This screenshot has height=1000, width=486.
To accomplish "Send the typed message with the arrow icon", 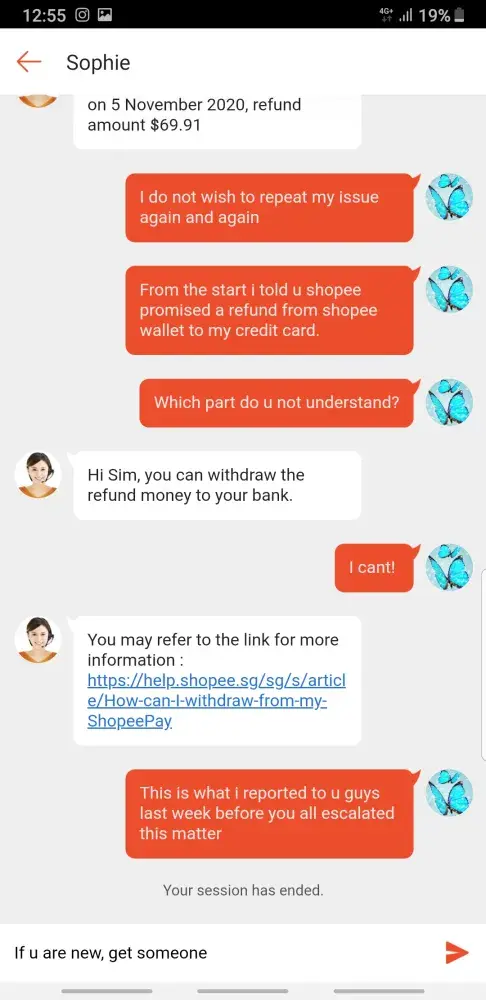I will (x=457, y=953).
